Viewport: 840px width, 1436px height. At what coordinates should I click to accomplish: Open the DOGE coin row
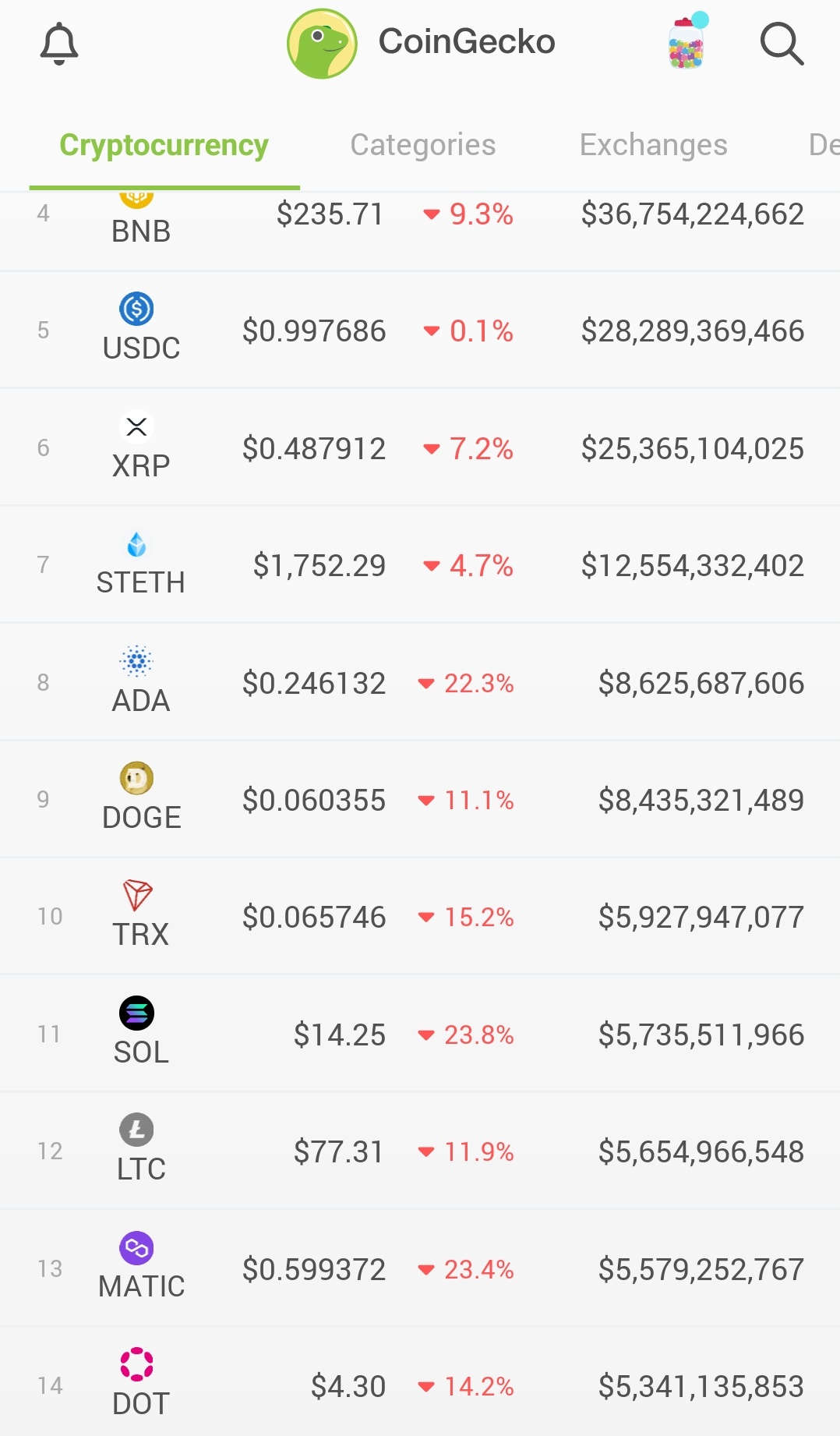tap(420, 799)
